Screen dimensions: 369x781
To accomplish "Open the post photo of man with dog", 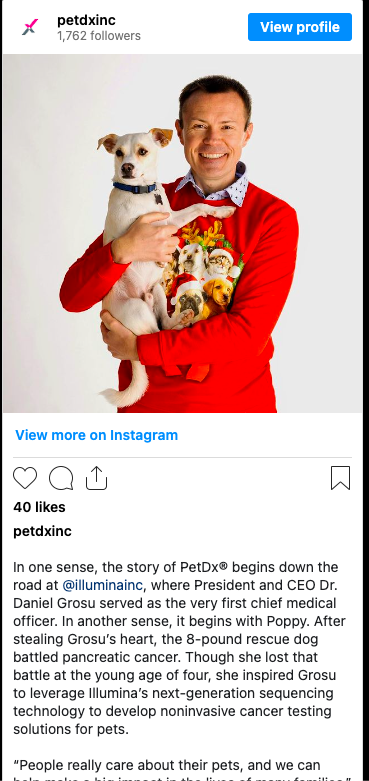I will click(x=182, y=233).
